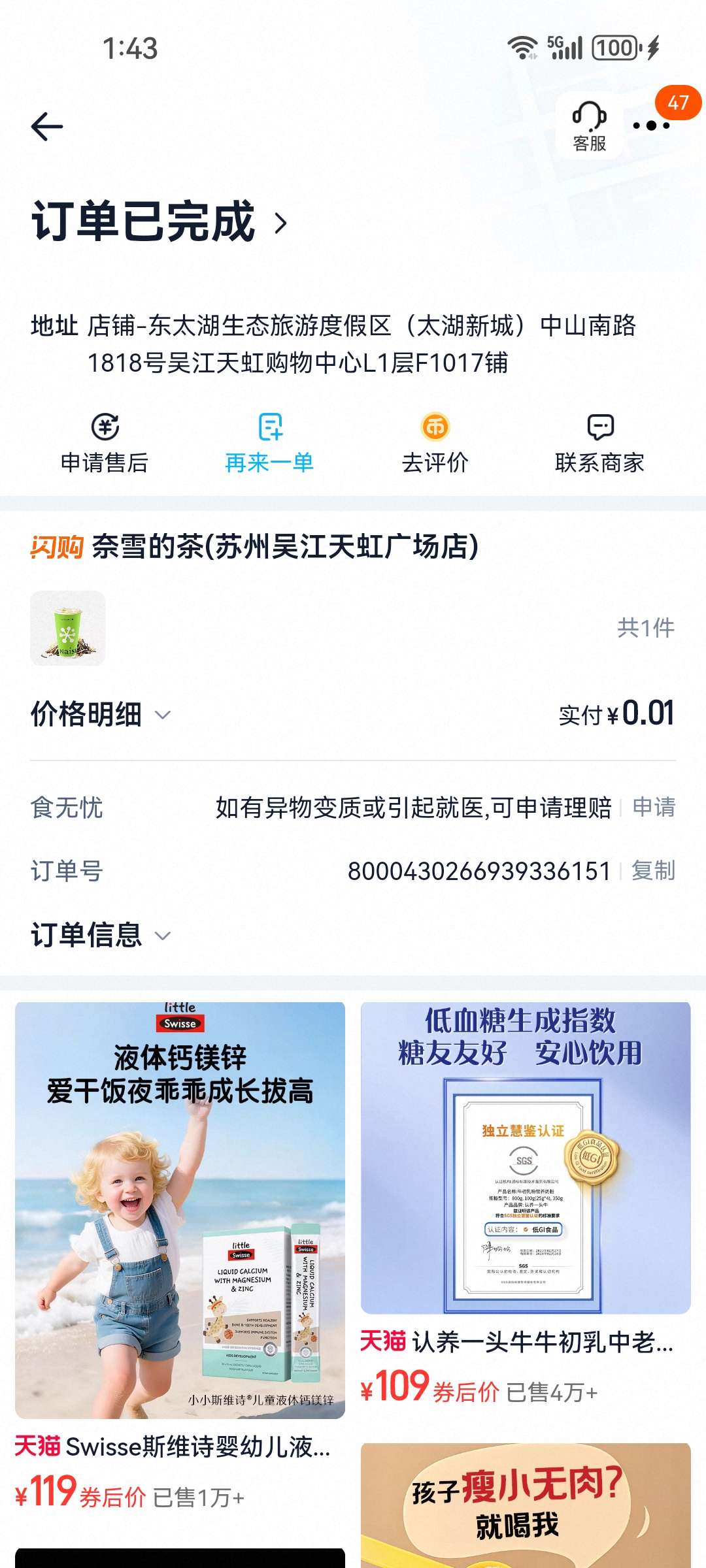Tap 申请售后 to request after-sales

105,444
